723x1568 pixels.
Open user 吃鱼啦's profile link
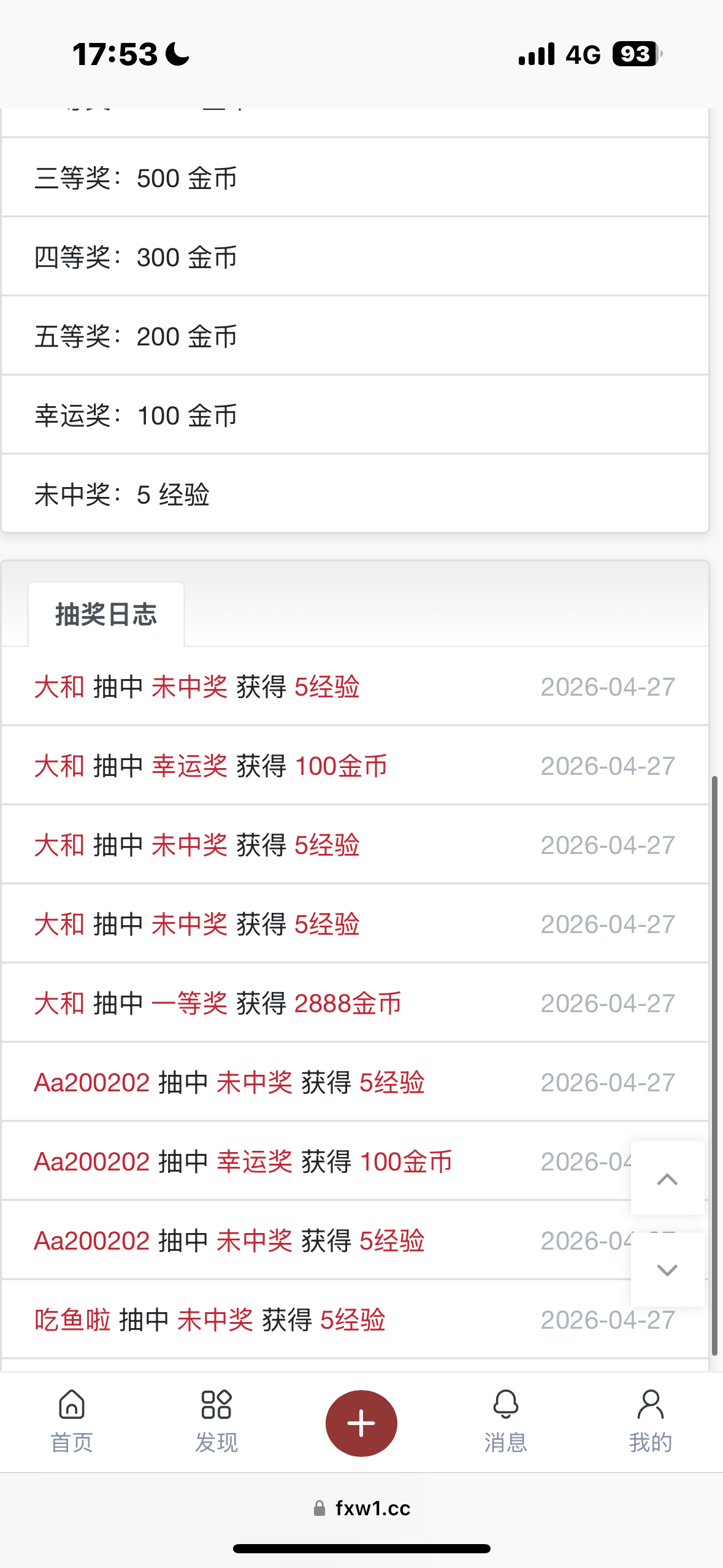pos(72,1320)
